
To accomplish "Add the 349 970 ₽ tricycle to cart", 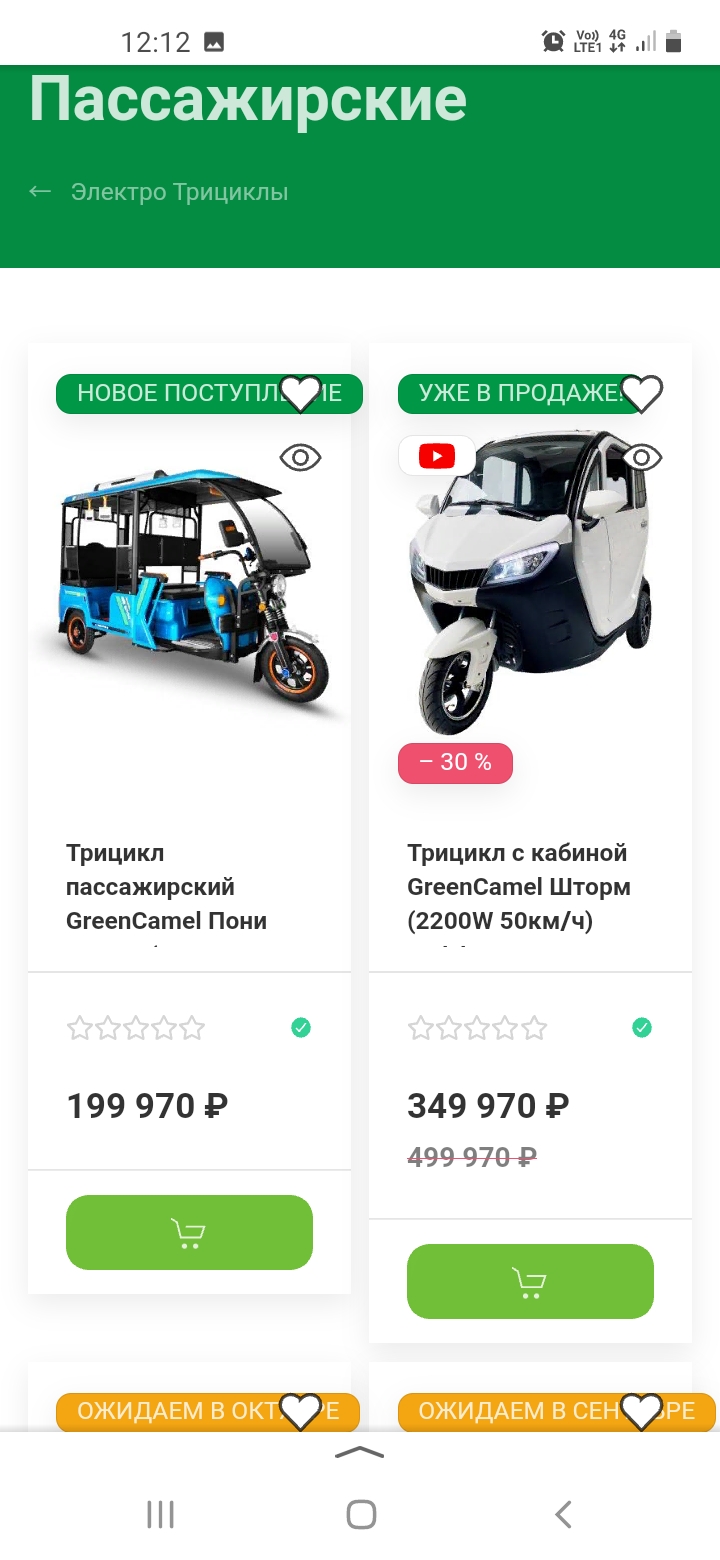I will pos(530,1281).
